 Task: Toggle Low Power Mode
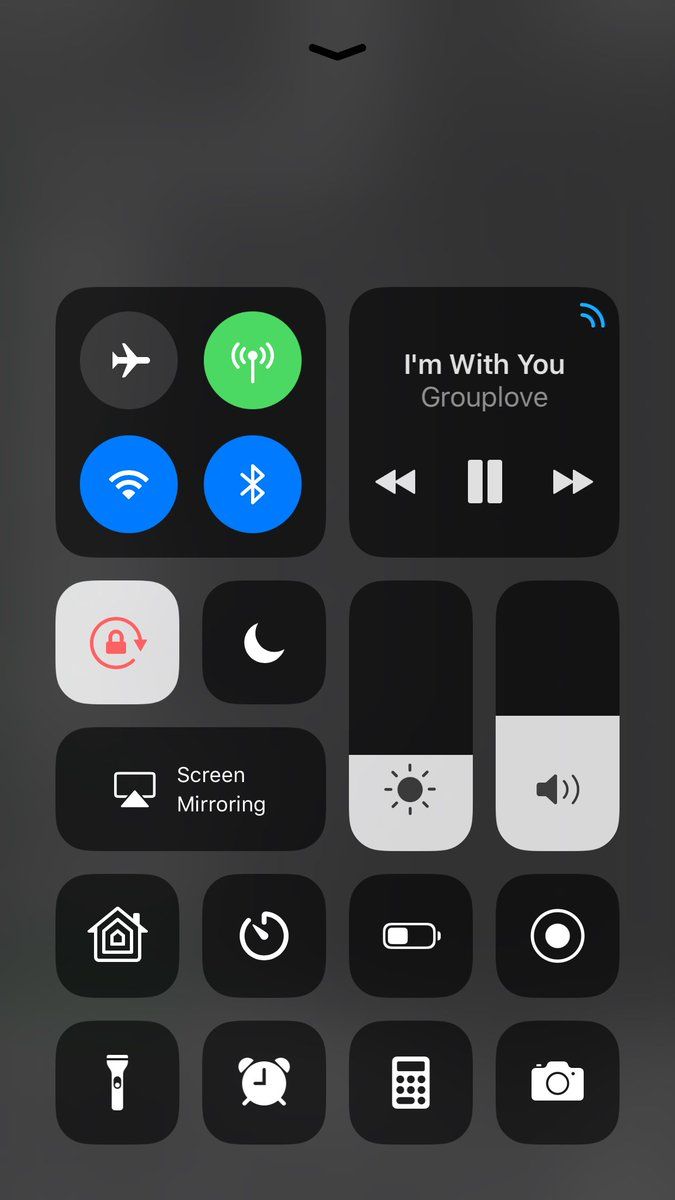[x=411, y=936]
